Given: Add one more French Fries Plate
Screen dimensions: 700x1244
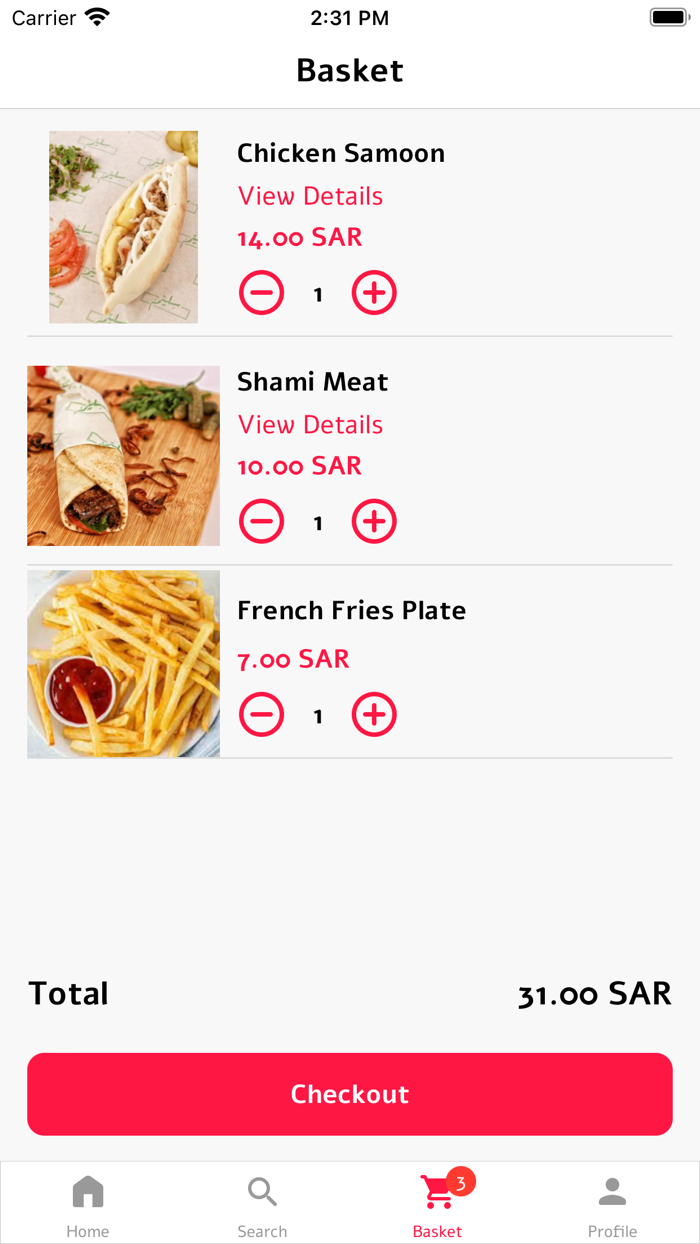Looking at the screenshot, I should coord(374,715).
